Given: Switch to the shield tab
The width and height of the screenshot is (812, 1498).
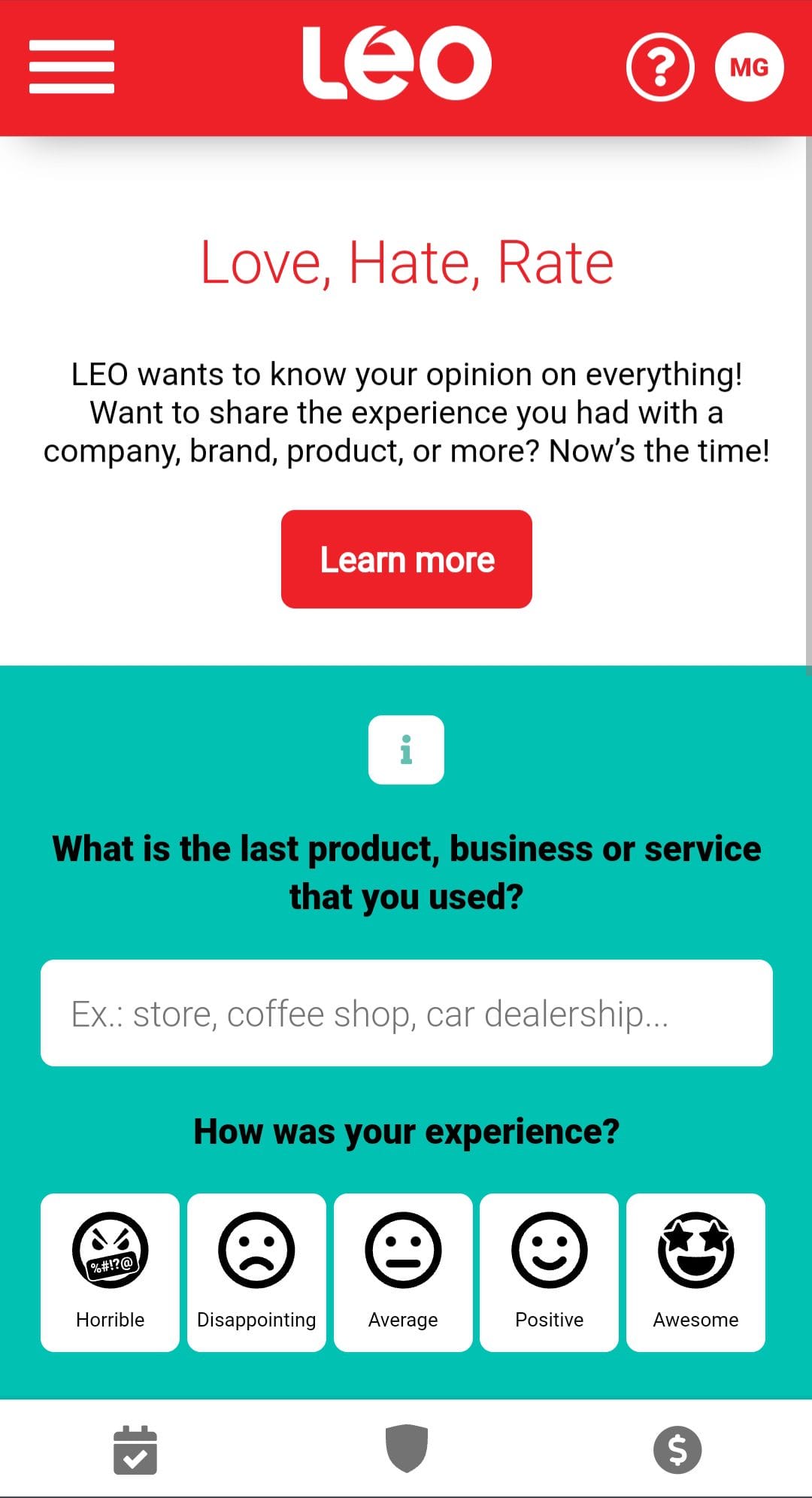Looking at the screenshot, I should coord(406,1448).
